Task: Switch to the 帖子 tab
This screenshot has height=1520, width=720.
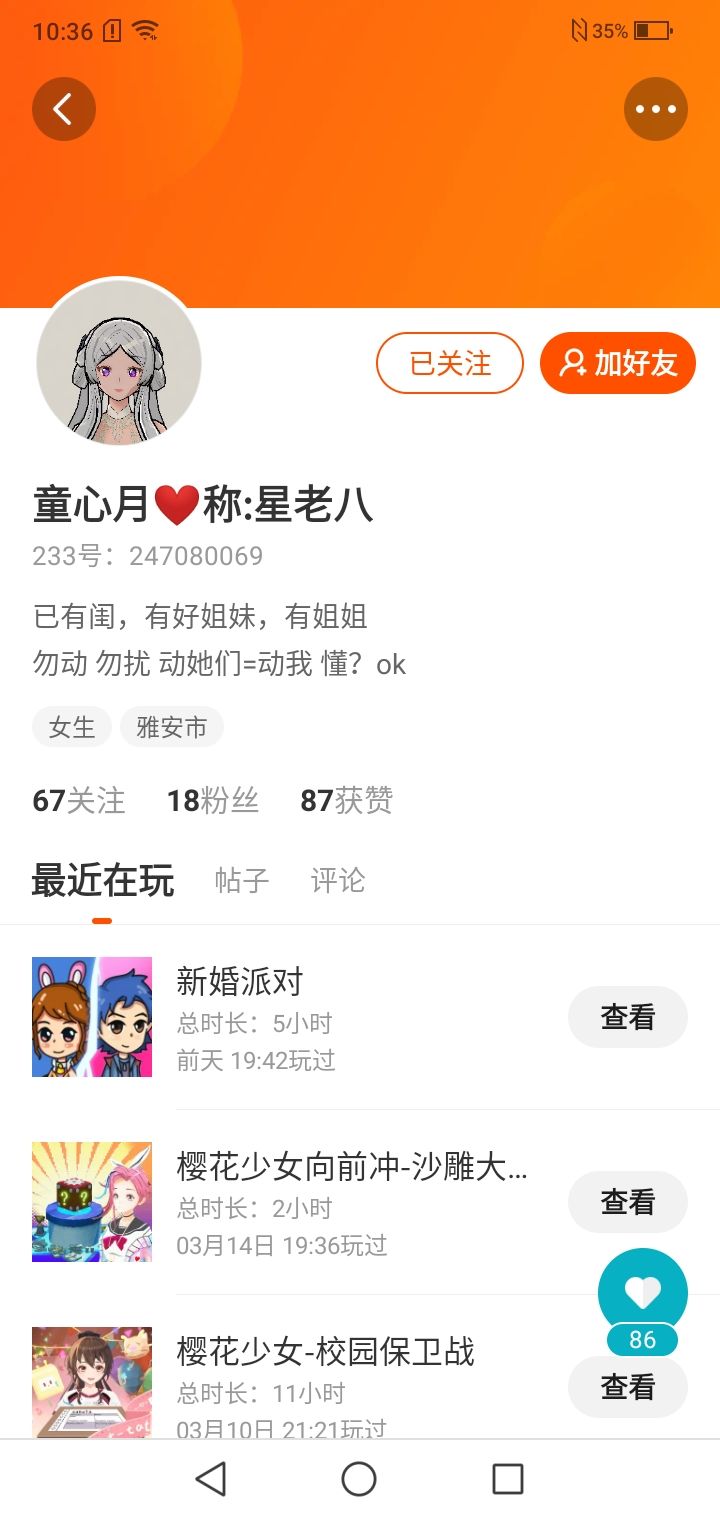Action: point(242,880)
